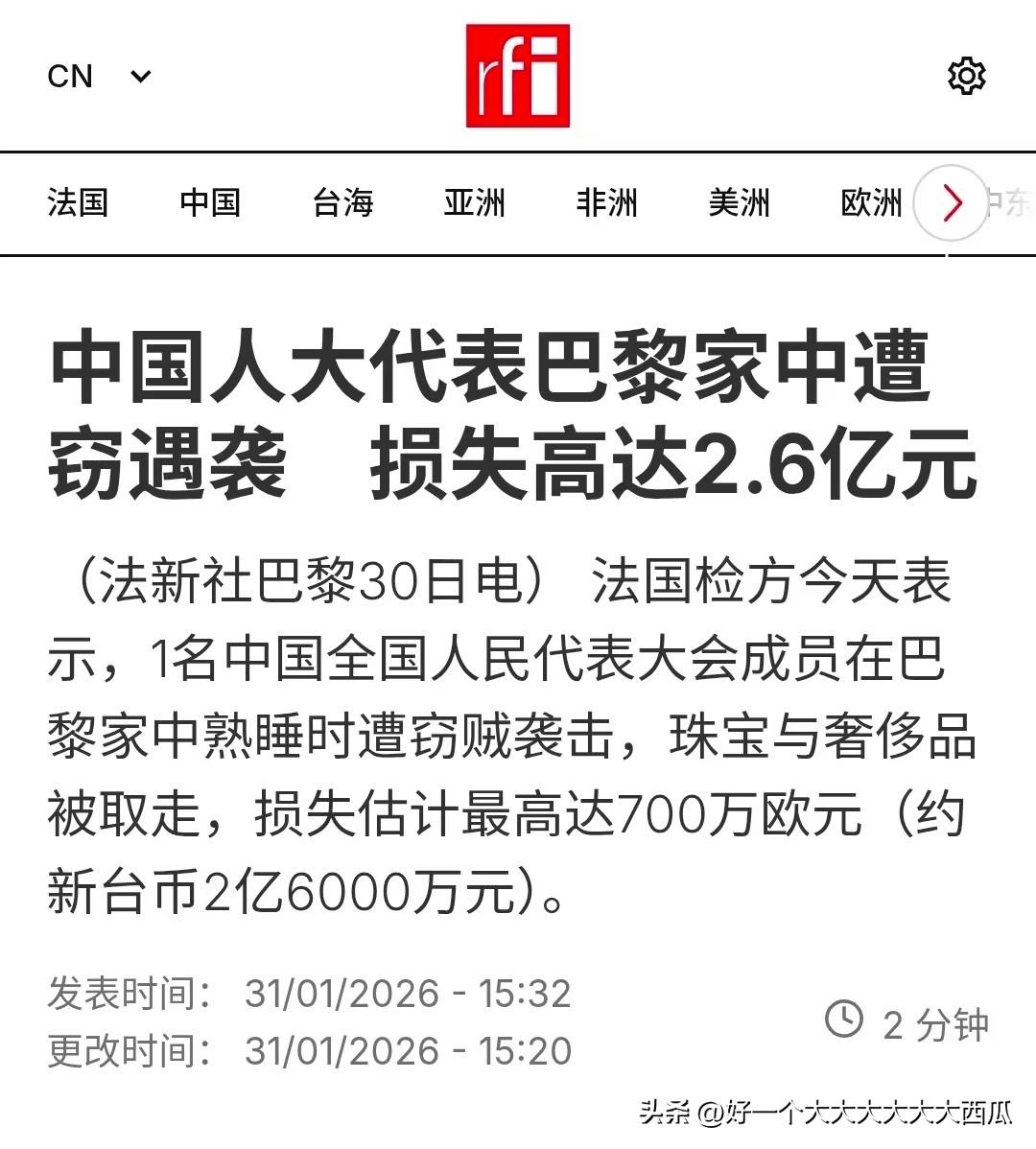Click the clock icon next to reading time

pos(844,1019)
